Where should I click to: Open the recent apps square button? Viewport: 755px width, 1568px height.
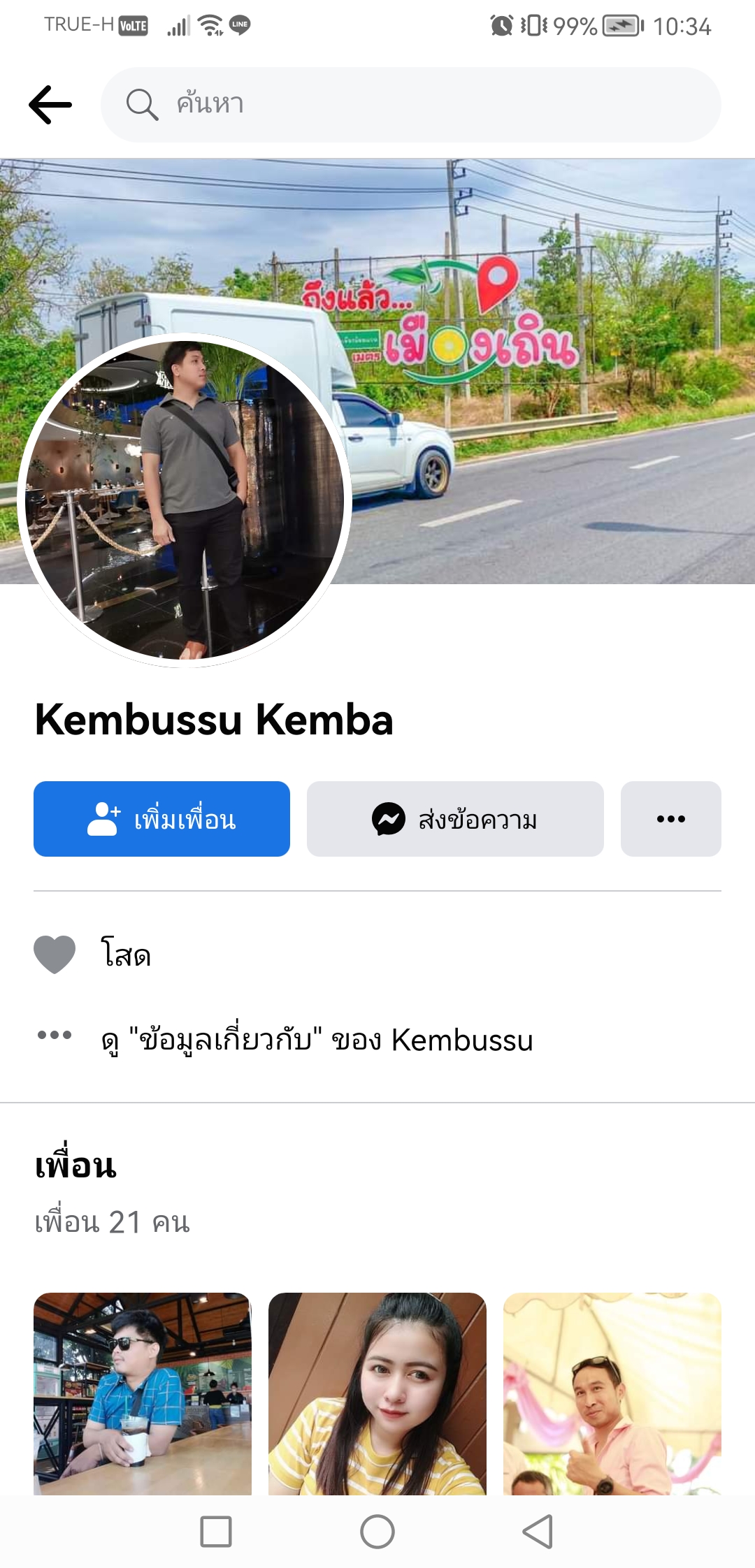pyautogui.click(x=216, y=1532)
